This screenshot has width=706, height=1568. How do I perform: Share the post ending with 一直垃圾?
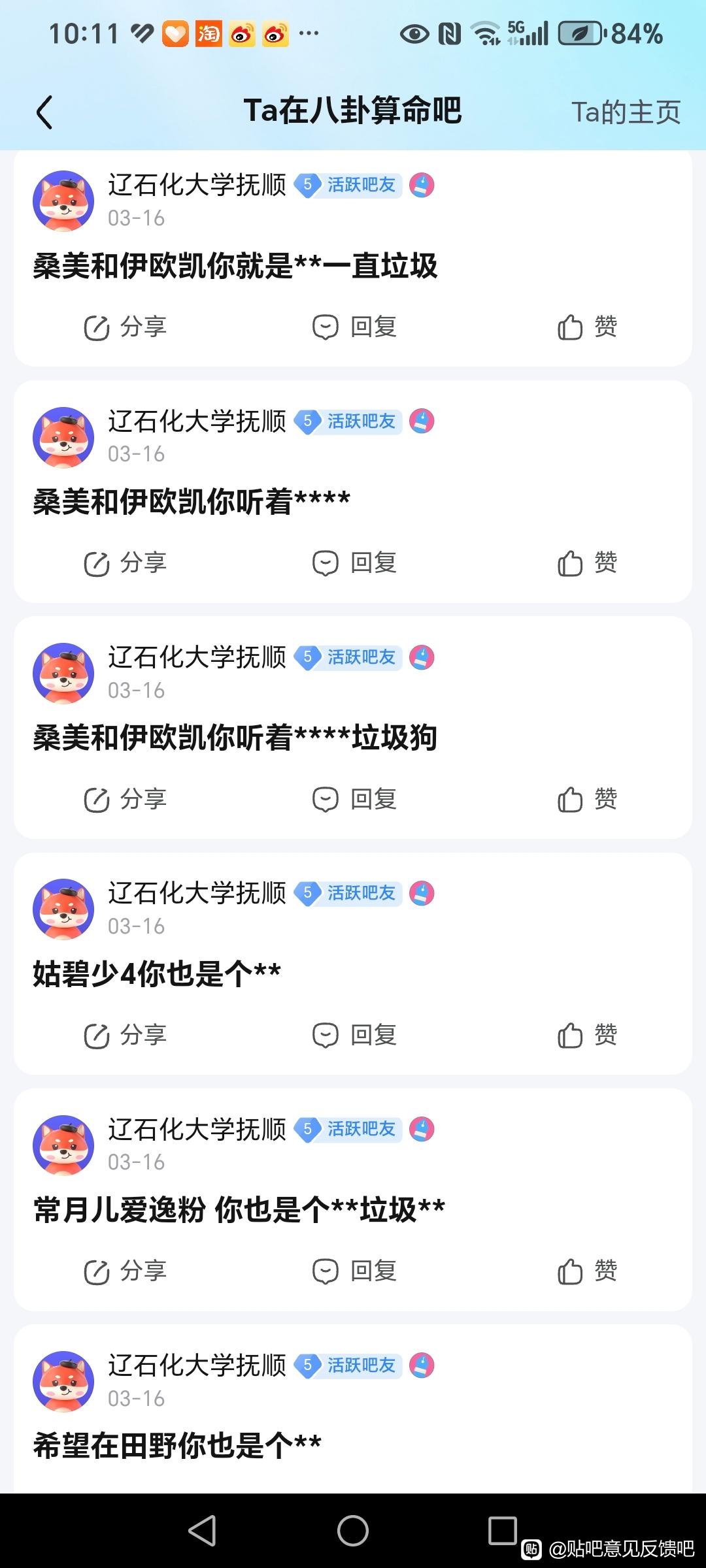(126, 327)
